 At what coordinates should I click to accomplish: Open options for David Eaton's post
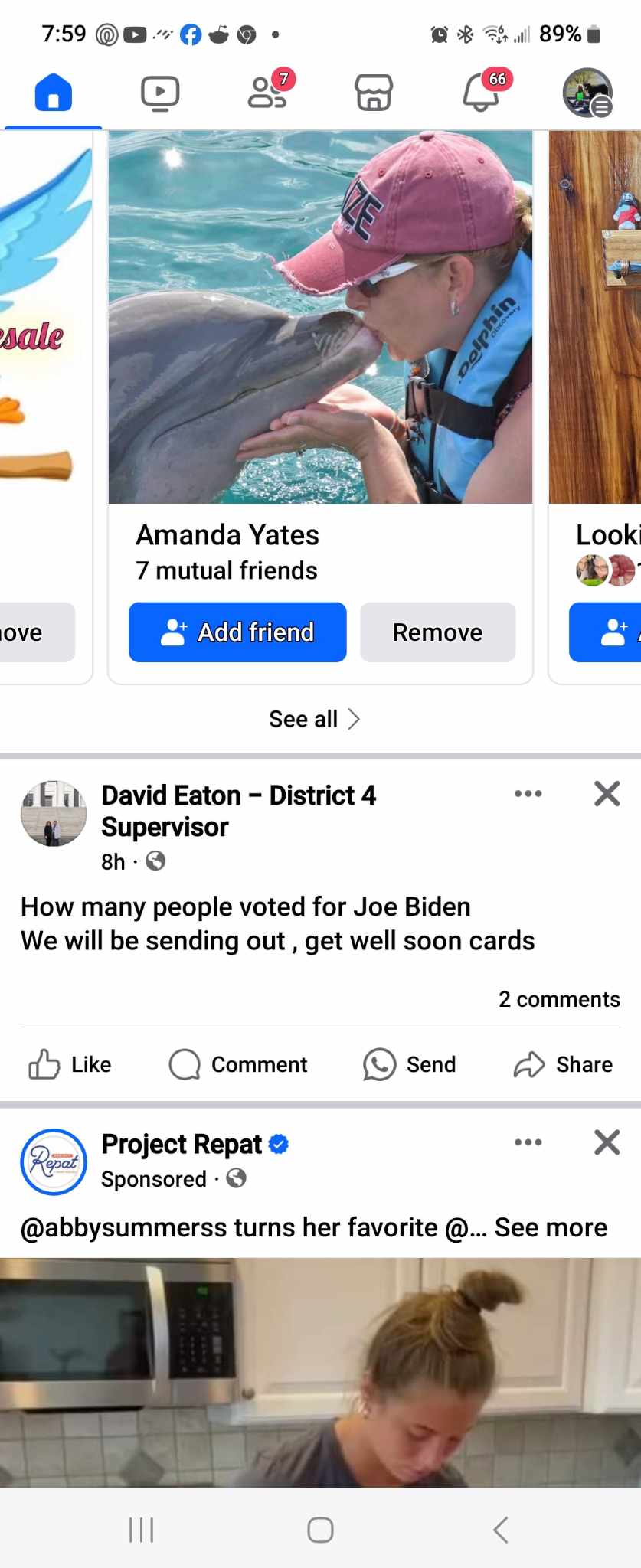click(528, 794)
